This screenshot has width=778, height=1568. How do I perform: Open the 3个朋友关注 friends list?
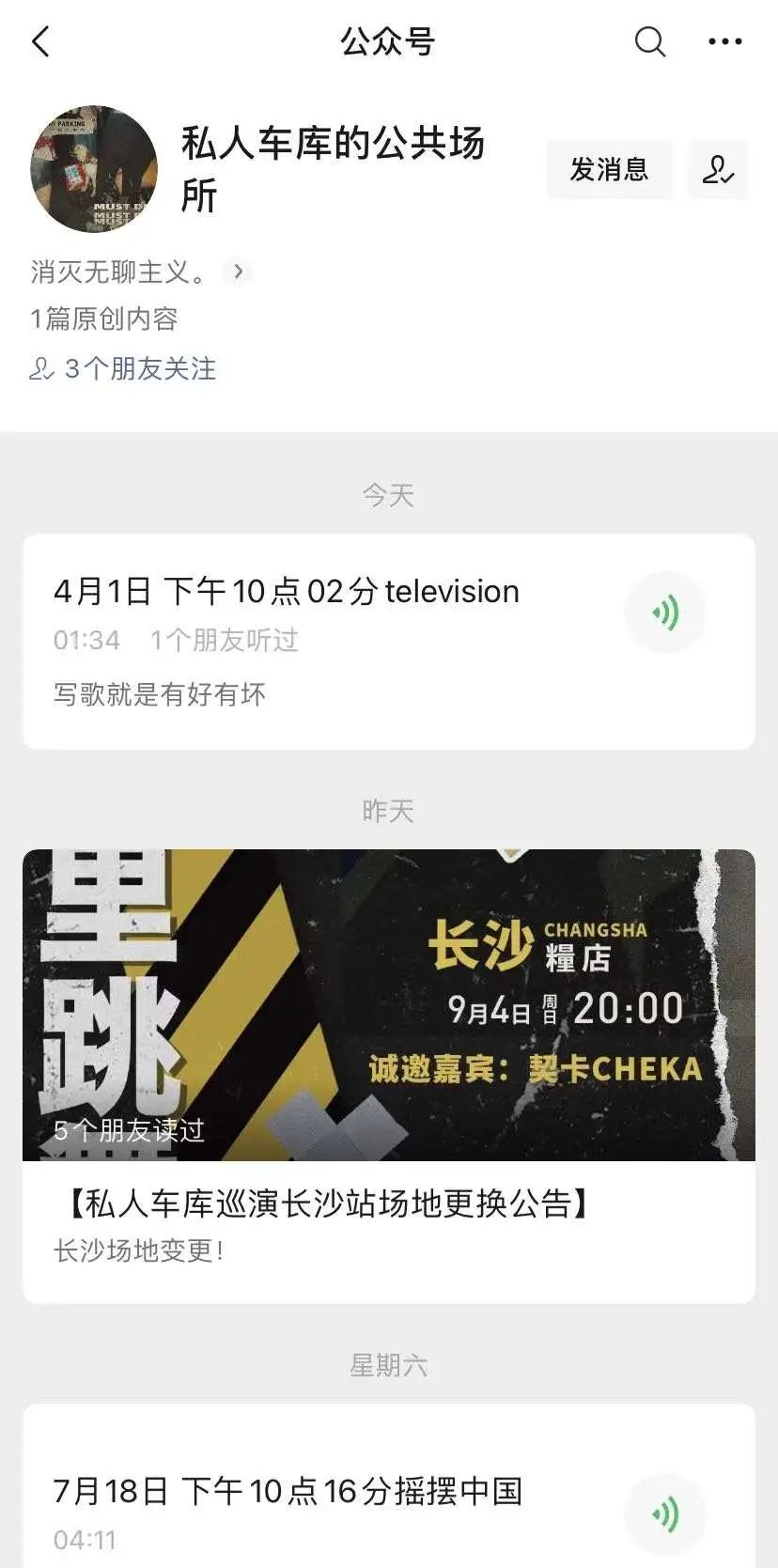click(x=124, y=368)
